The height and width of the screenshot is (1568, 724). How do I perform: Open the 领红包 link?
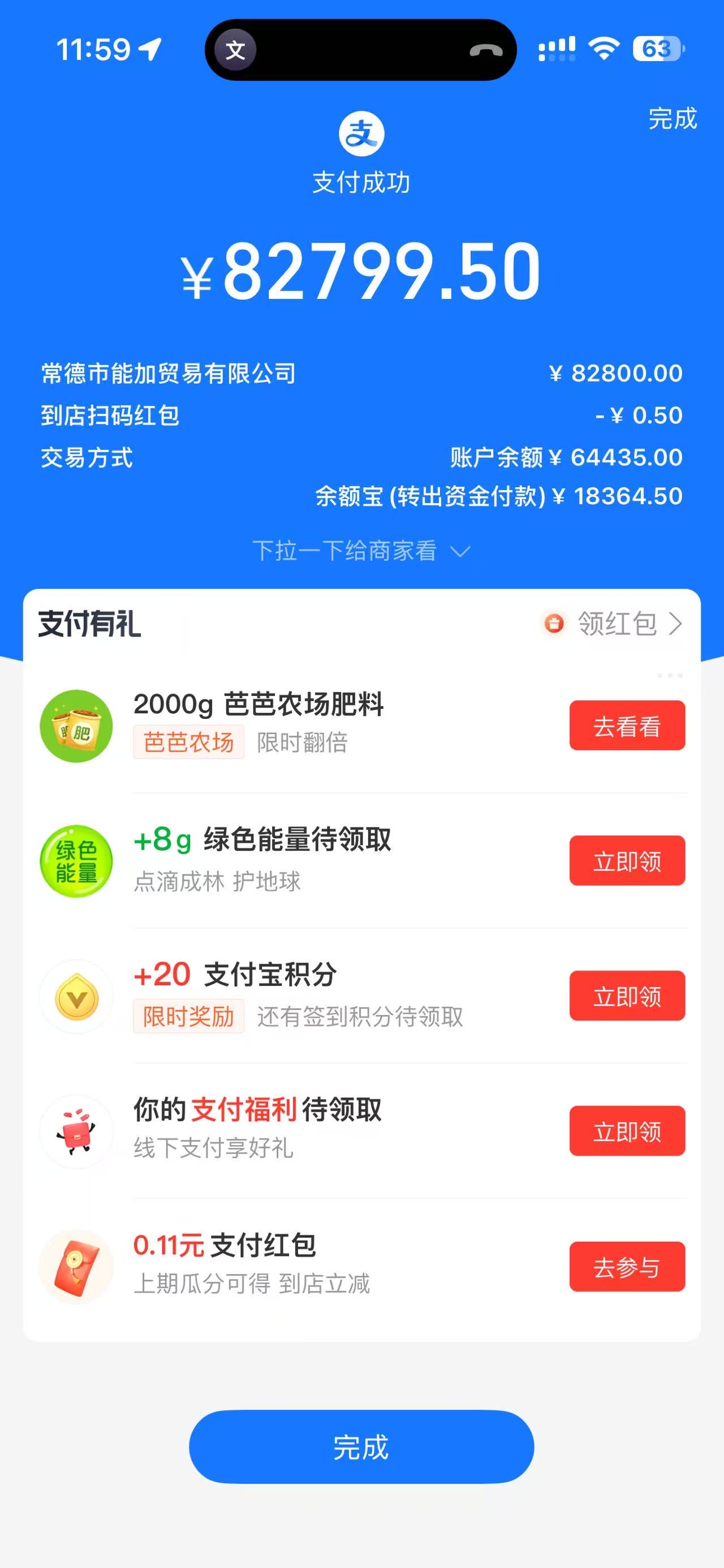(x=614, y=624)
